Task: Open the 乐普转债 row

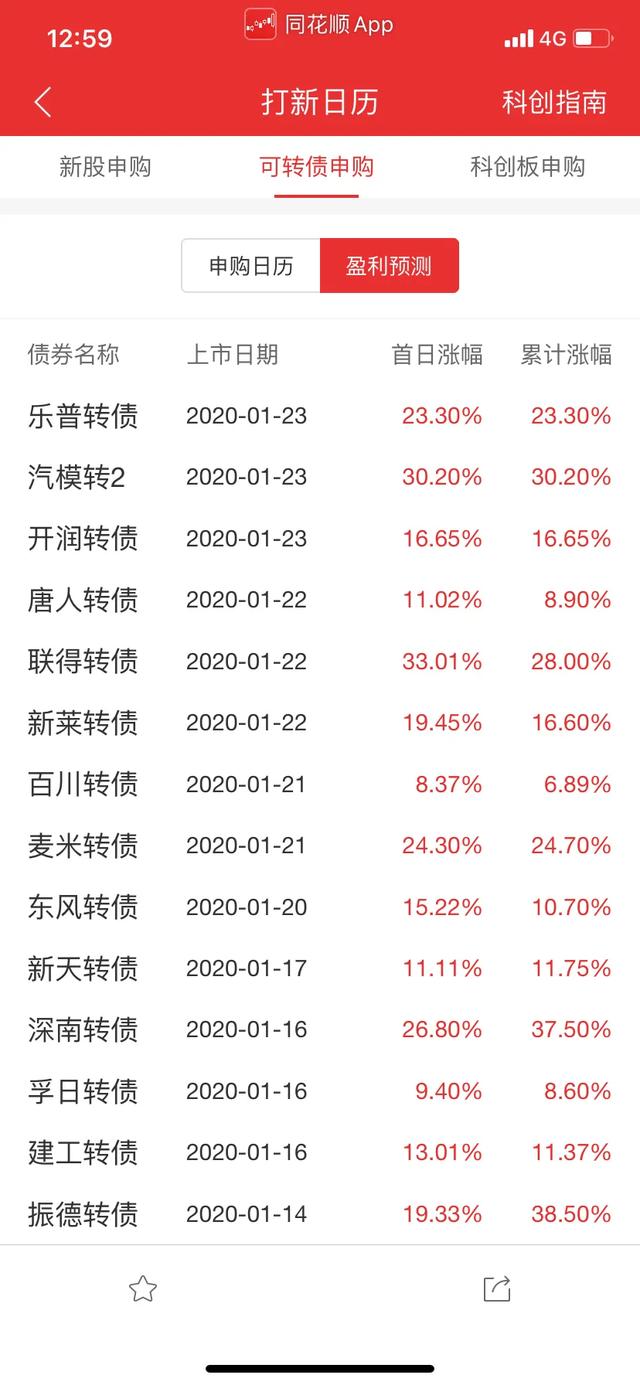Action: (320, 416)
